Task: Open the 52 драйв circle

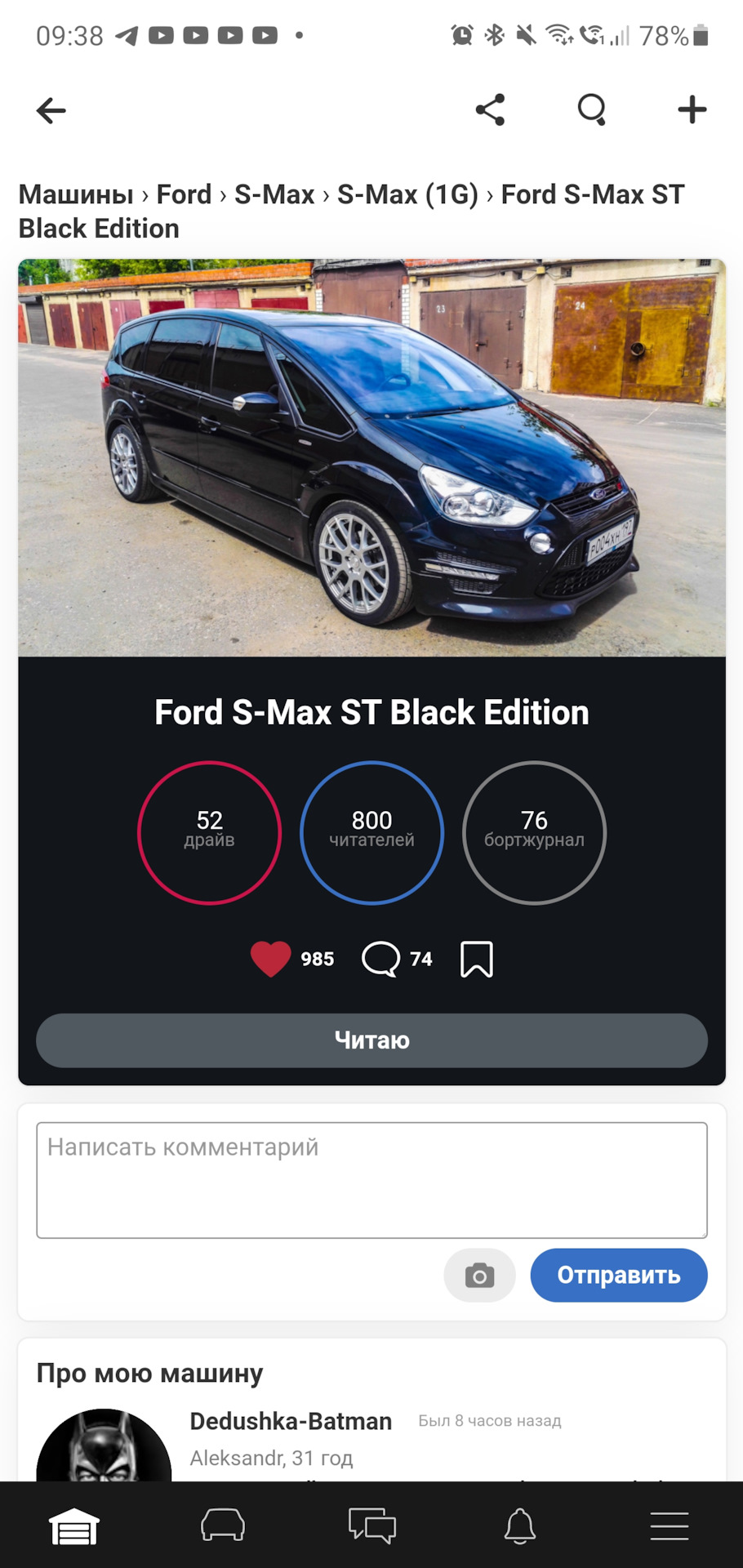Action: 209,832
